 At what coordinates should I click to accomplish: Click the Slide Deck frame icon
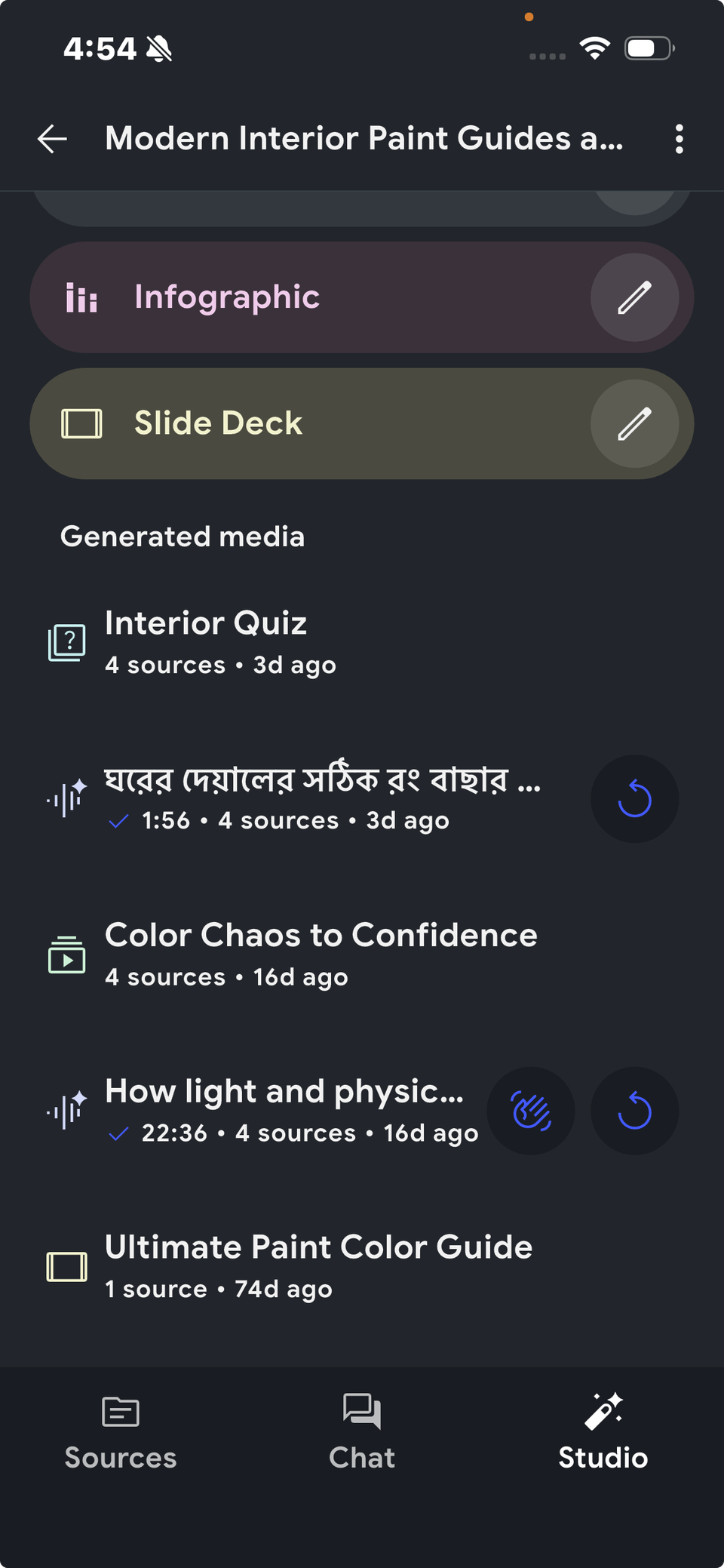click(81, 423)
